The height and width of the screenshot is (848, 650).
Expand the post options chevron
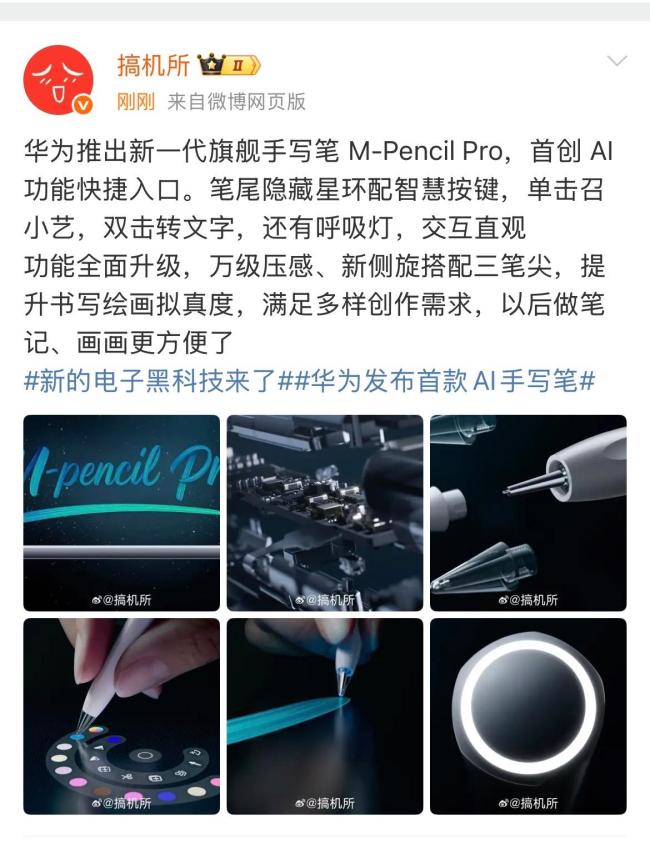617,62
